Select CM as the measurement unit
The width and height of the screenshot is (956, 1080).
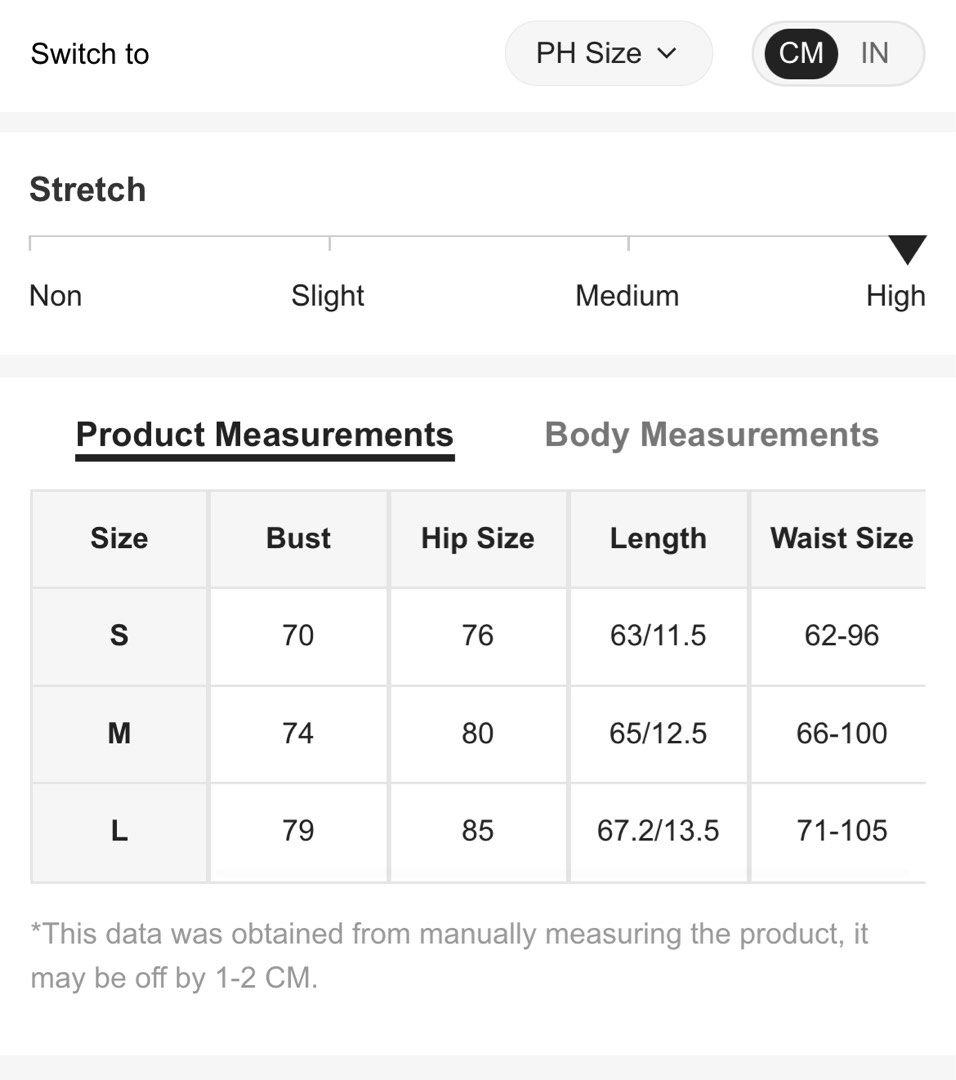pos(799,53)
